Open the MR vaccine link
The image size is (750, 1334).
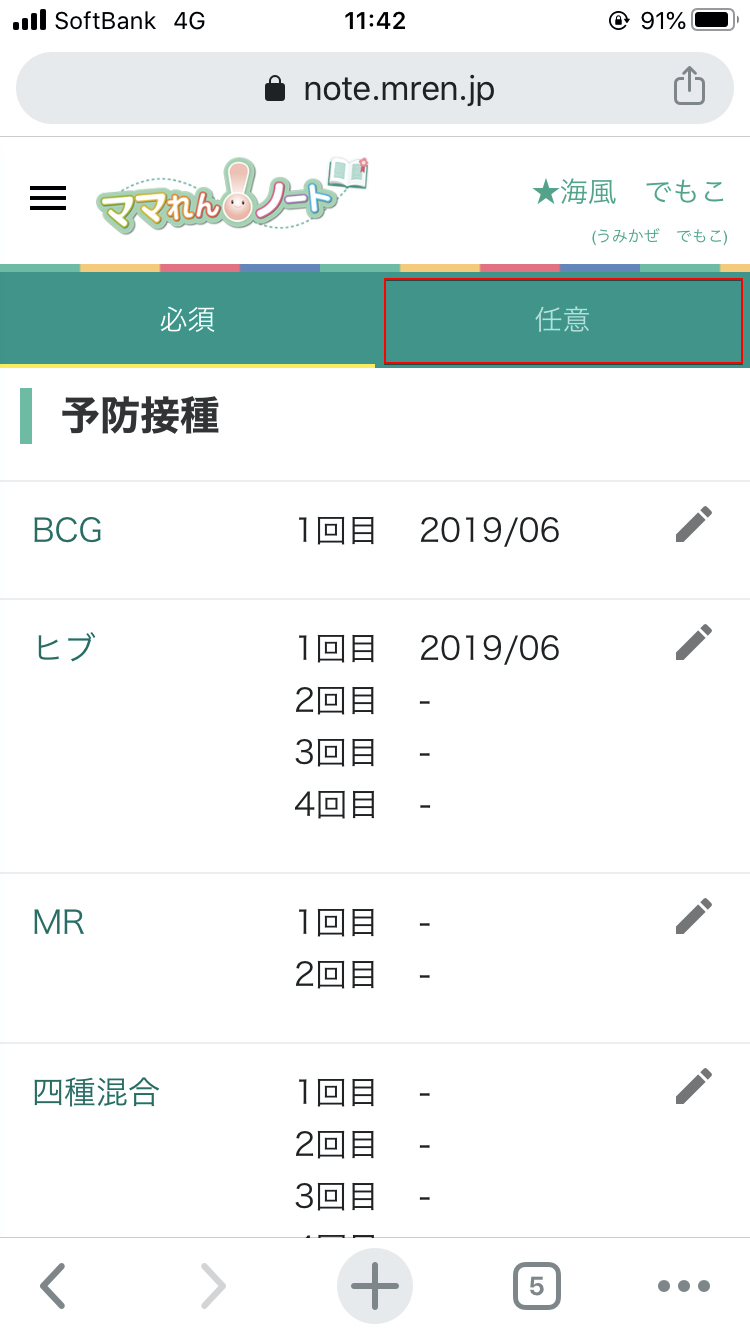click(59, 922)
